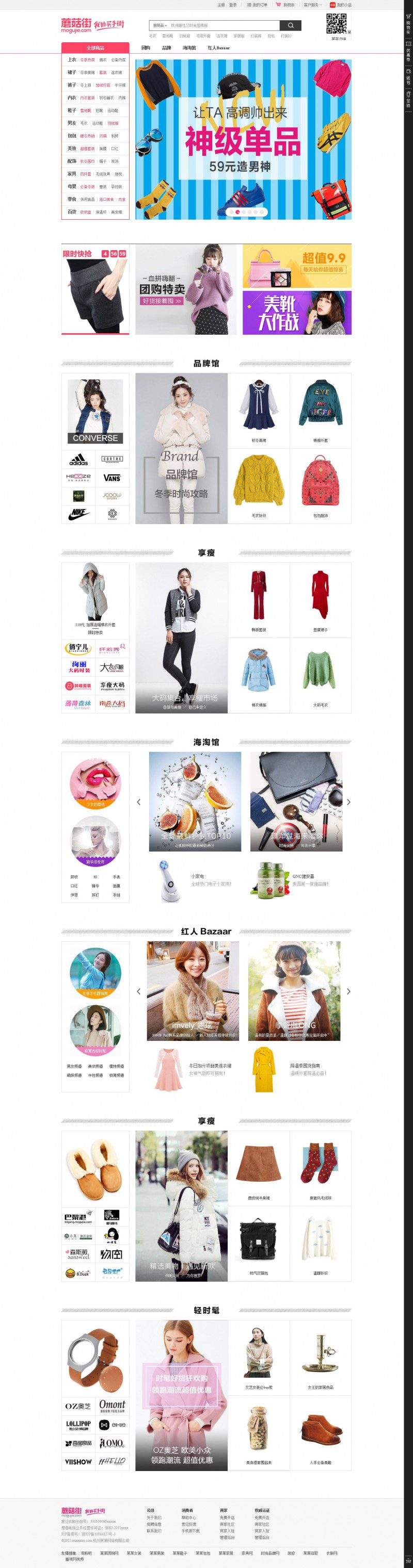This screenshot has width=413, height=1568.
Task: Select the 上衣 category row
Action: (x=95, y=60)
